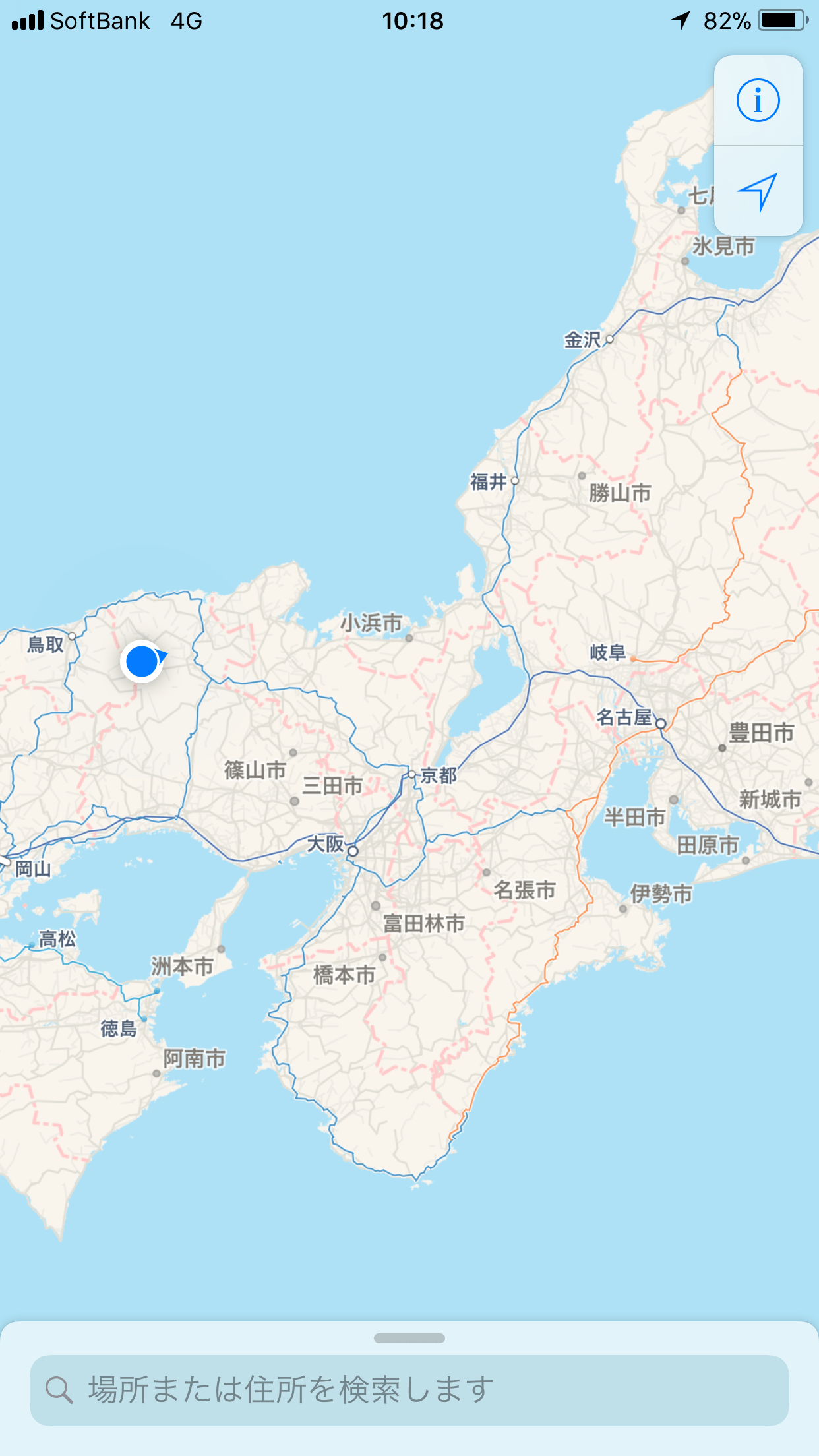
Task: Tap the search panel grabber handle
Action: [x=409, y=1338]
